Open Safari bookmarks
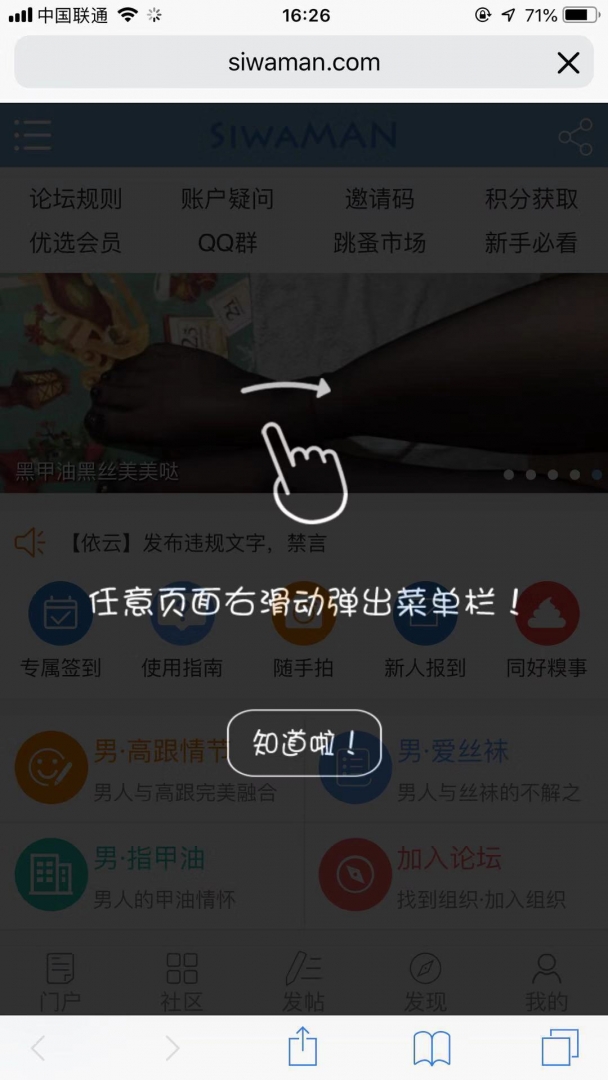 point(431,1048)
